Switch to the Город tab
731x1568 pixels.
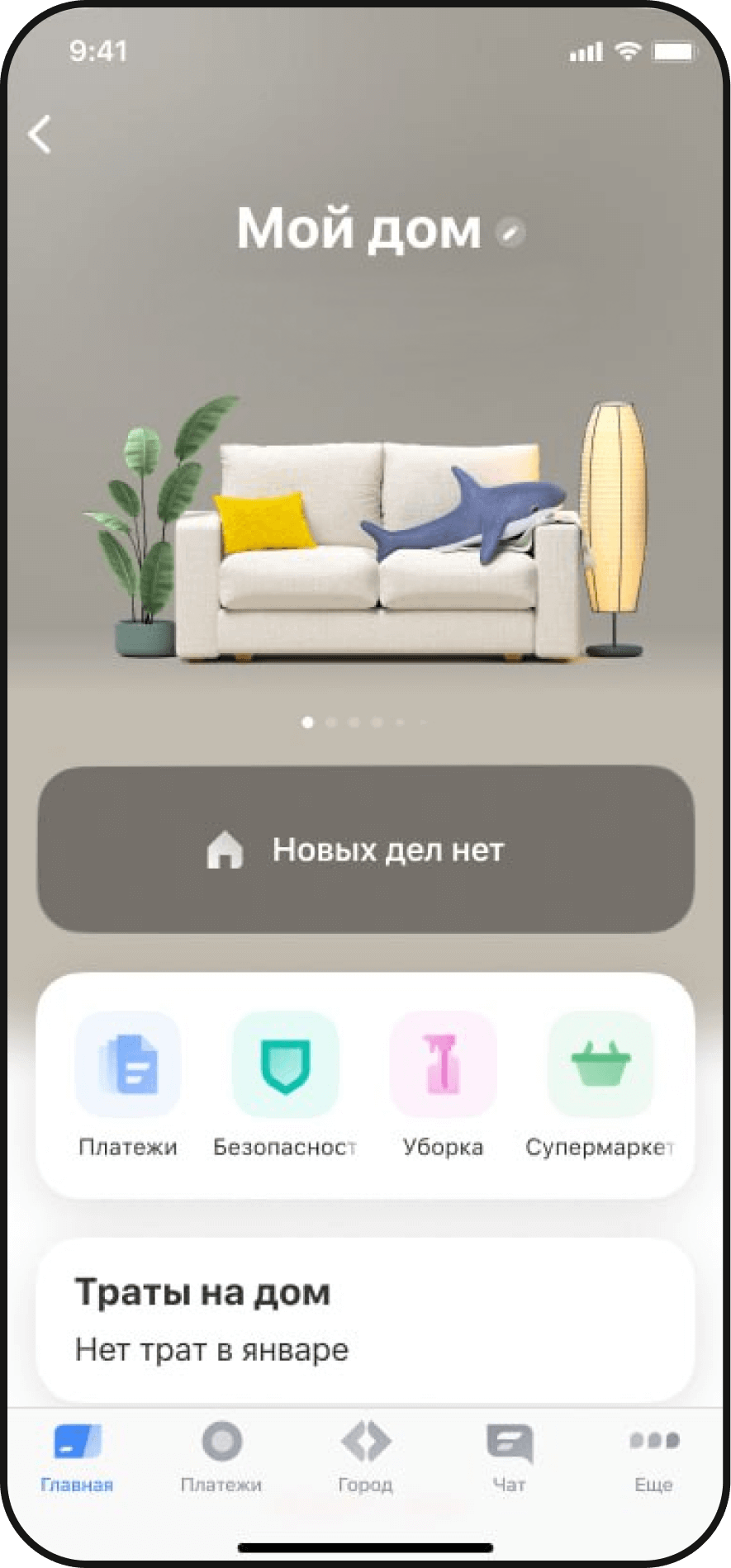point(365,1457)
